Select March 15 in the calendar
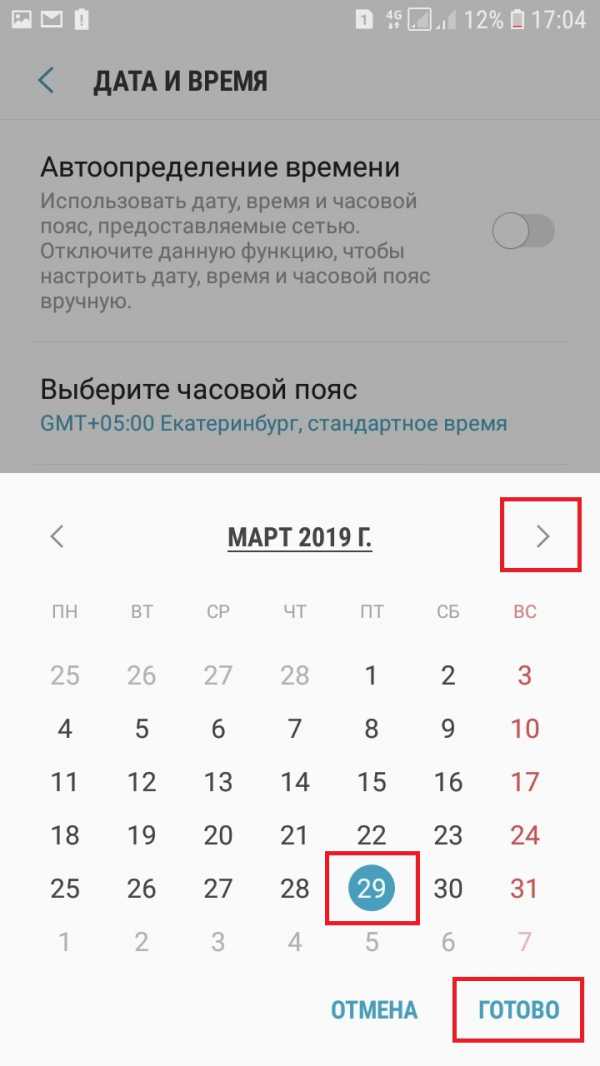The image size is (600, 1066). click(x=371, y=782)
